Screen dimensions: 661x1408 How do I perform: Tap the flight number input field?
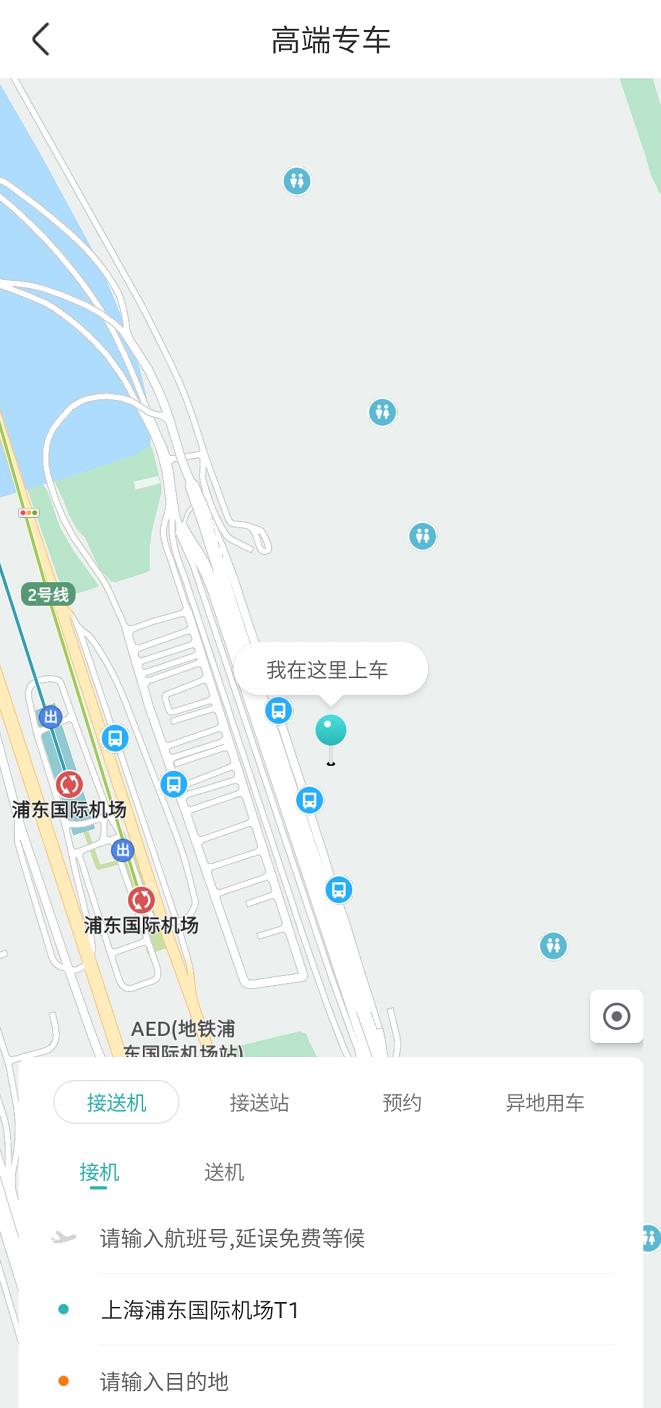(232, 1239)
